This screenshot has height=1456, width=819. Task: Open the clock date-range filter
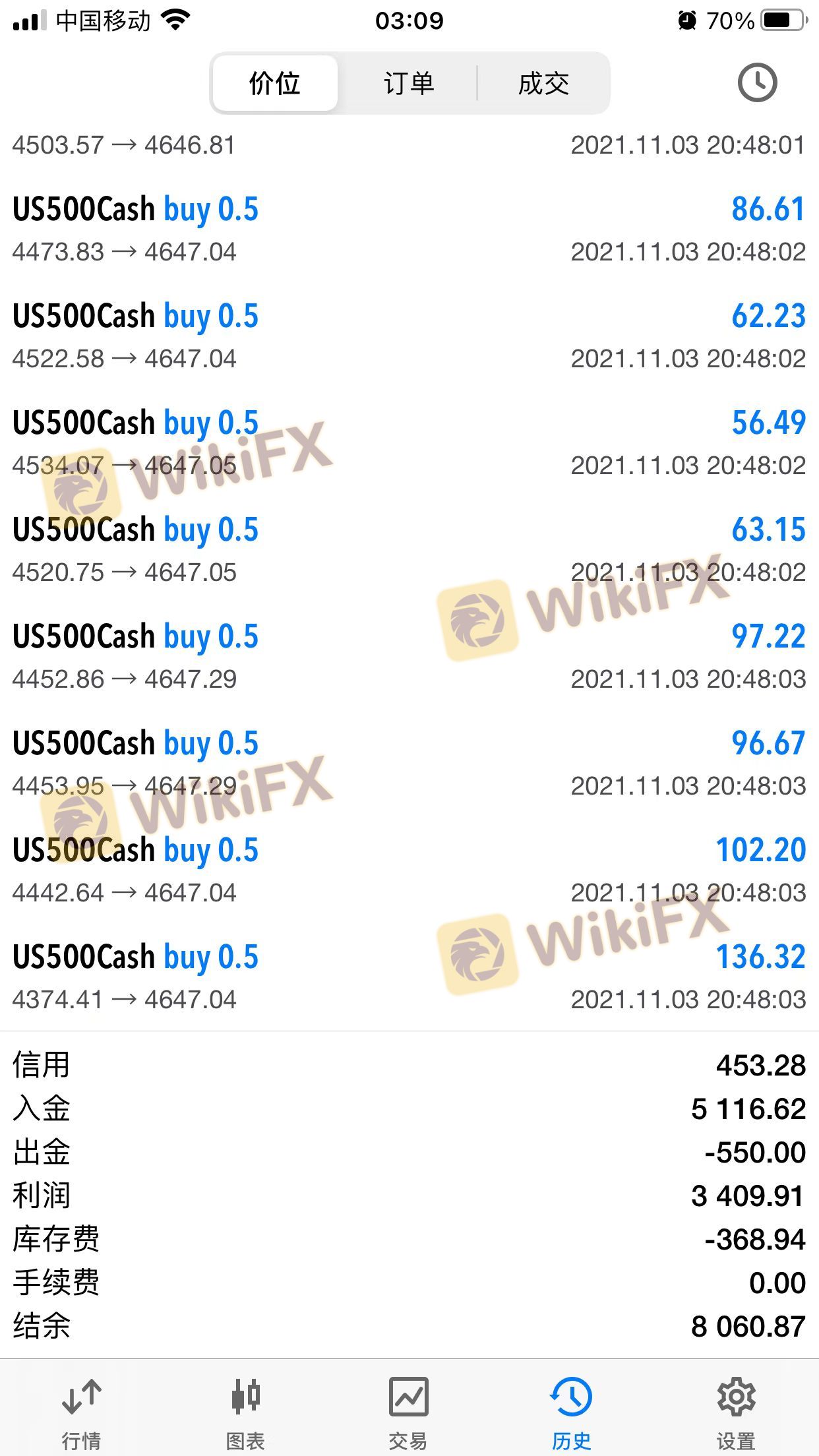756,83
